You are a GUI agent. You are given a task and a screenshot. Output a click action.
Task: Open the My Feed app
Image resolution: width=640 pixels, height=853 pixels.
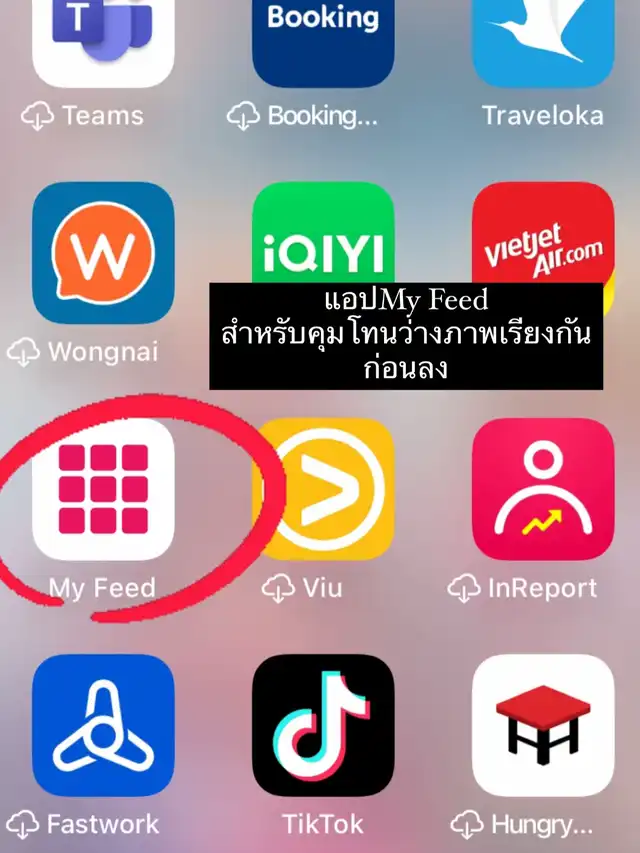[103, 489]
